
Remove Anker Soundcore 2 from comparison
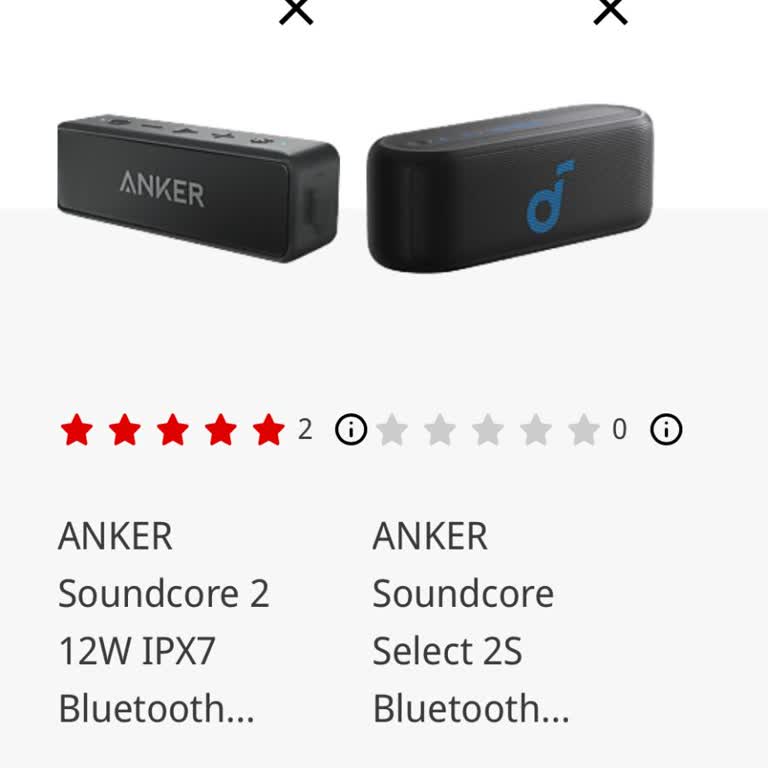(x=296, y=11)
